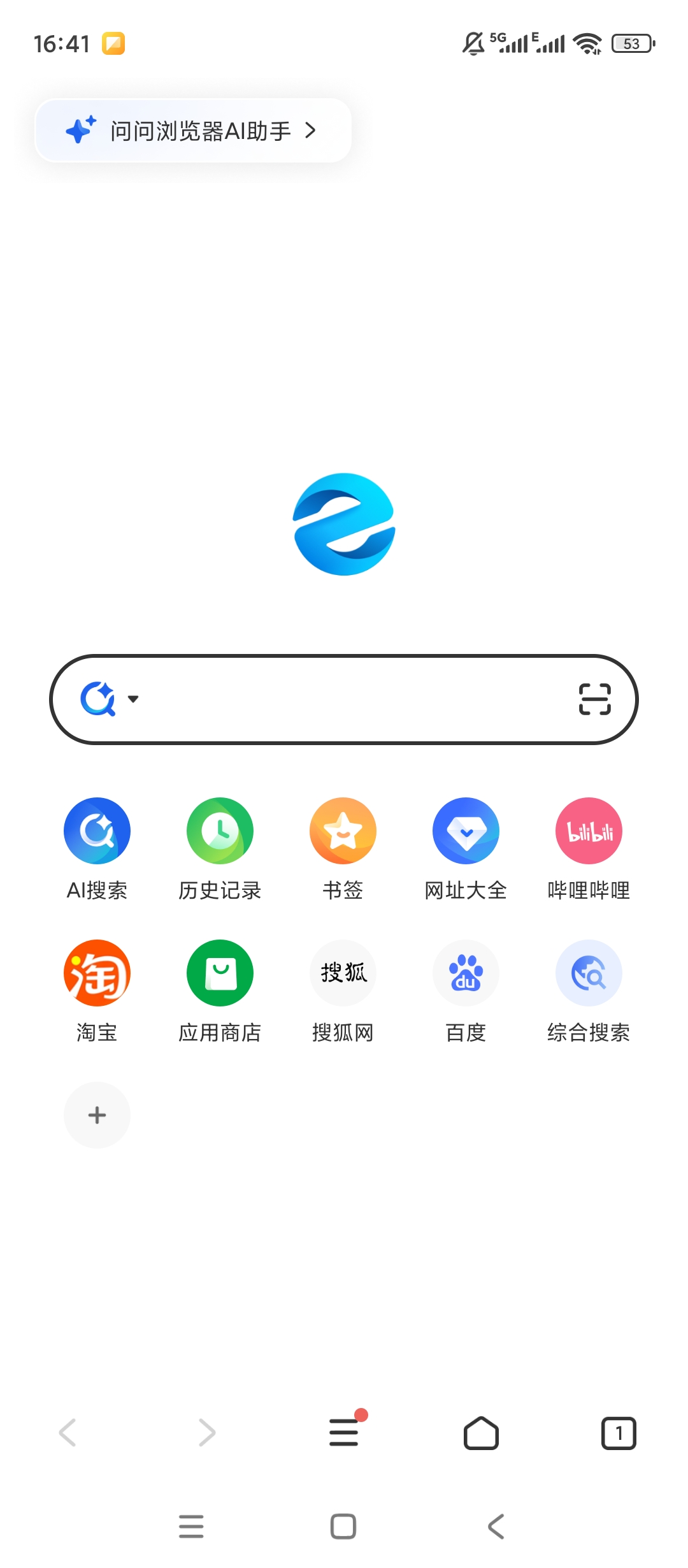Open 网址大全 shortcut

click(466, 831)
